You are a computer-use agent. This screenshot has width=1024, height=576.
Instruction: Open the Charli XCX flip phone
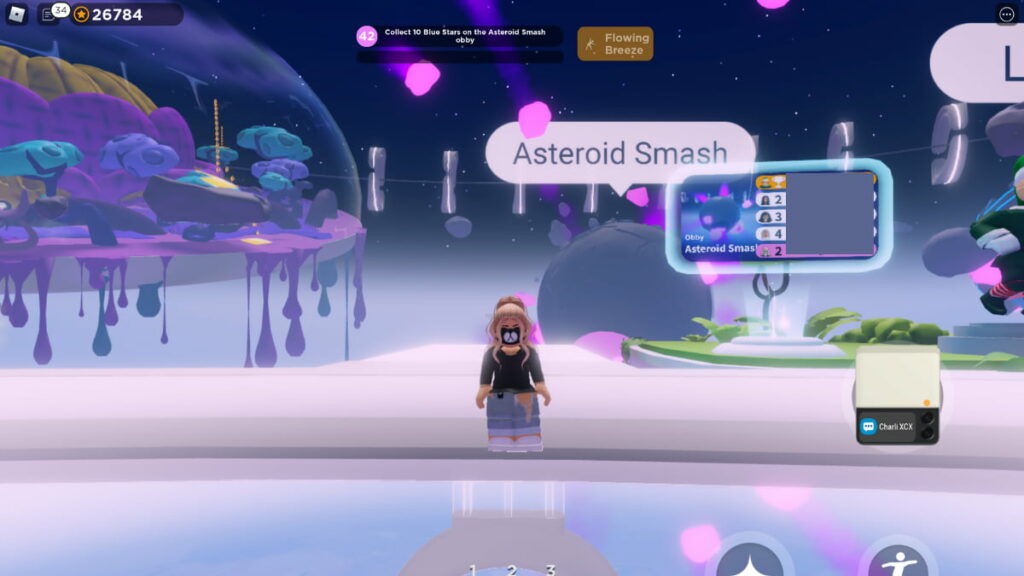(x=898, y=395)
